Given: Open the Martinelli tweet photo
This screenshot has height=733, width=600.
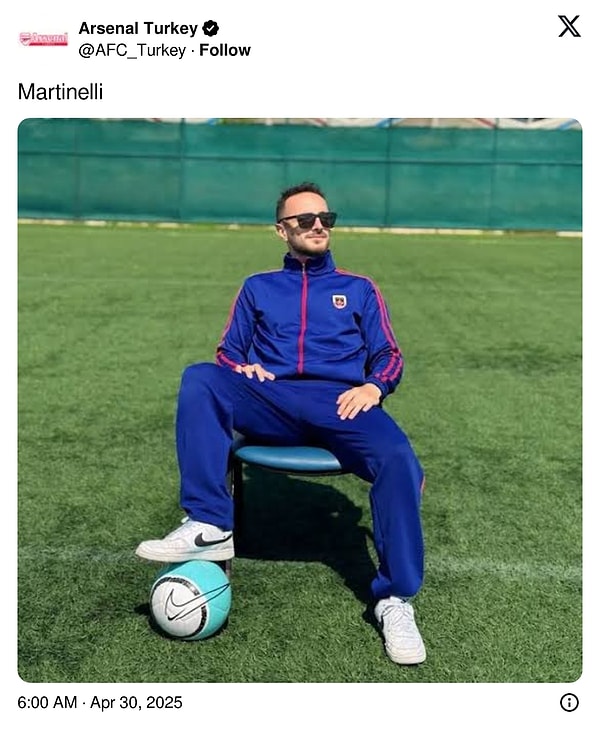Looking at the screenshot, I should point(300,400).
